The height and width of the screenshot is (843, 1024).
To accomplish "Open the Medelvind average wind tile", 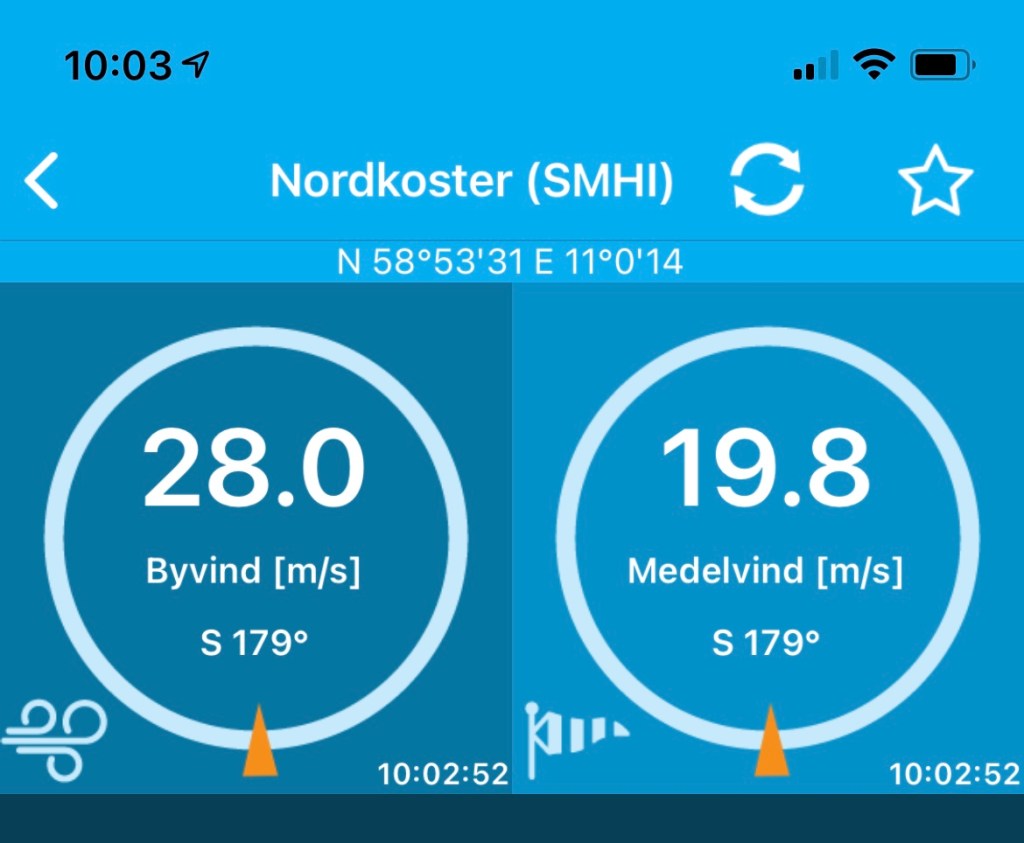I will (767, 538).
